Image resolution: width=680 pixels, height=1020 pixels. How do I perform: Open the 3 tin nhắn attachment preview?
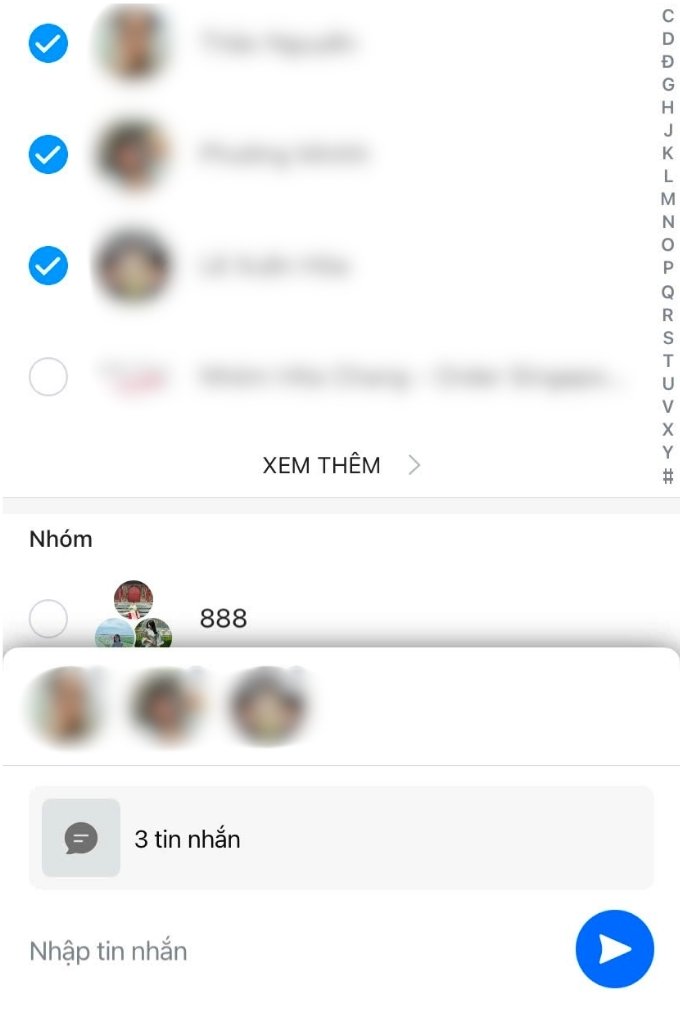click(340, 838)
